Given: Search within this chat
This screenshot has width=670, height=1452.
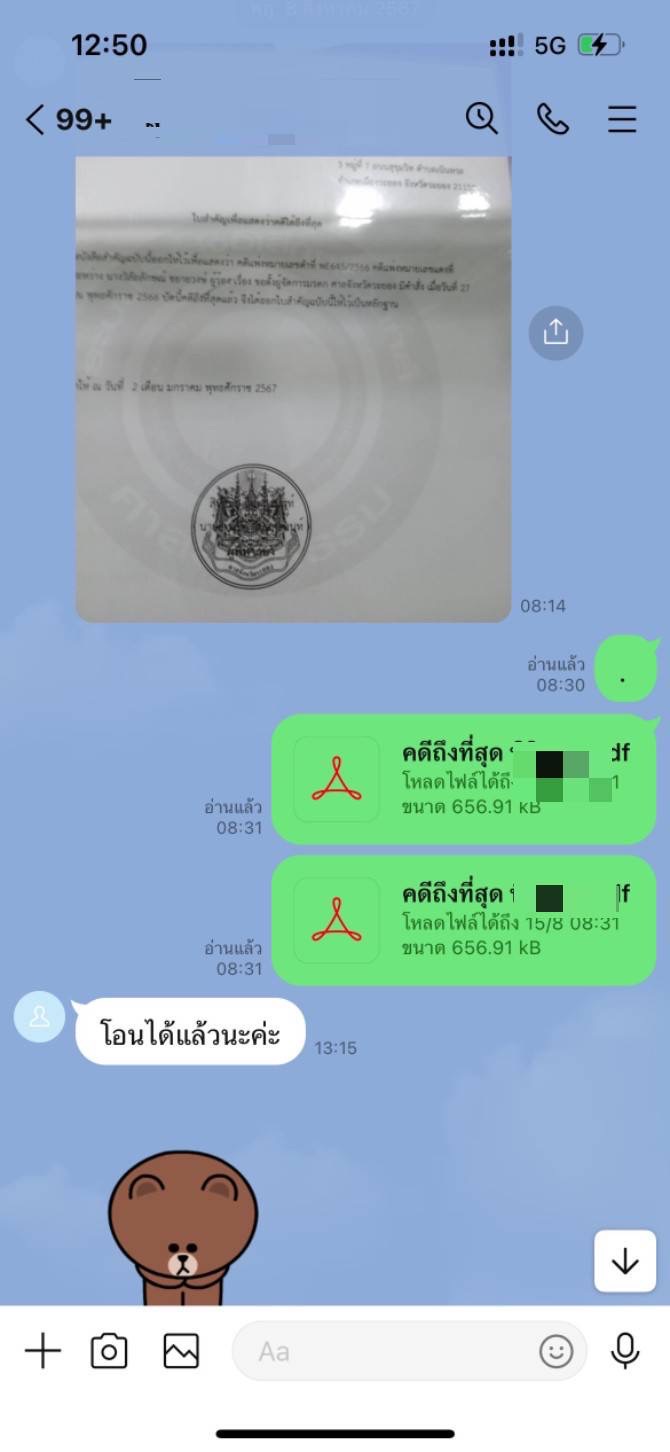Looking at the screenshot, I should tap(482, 119).
